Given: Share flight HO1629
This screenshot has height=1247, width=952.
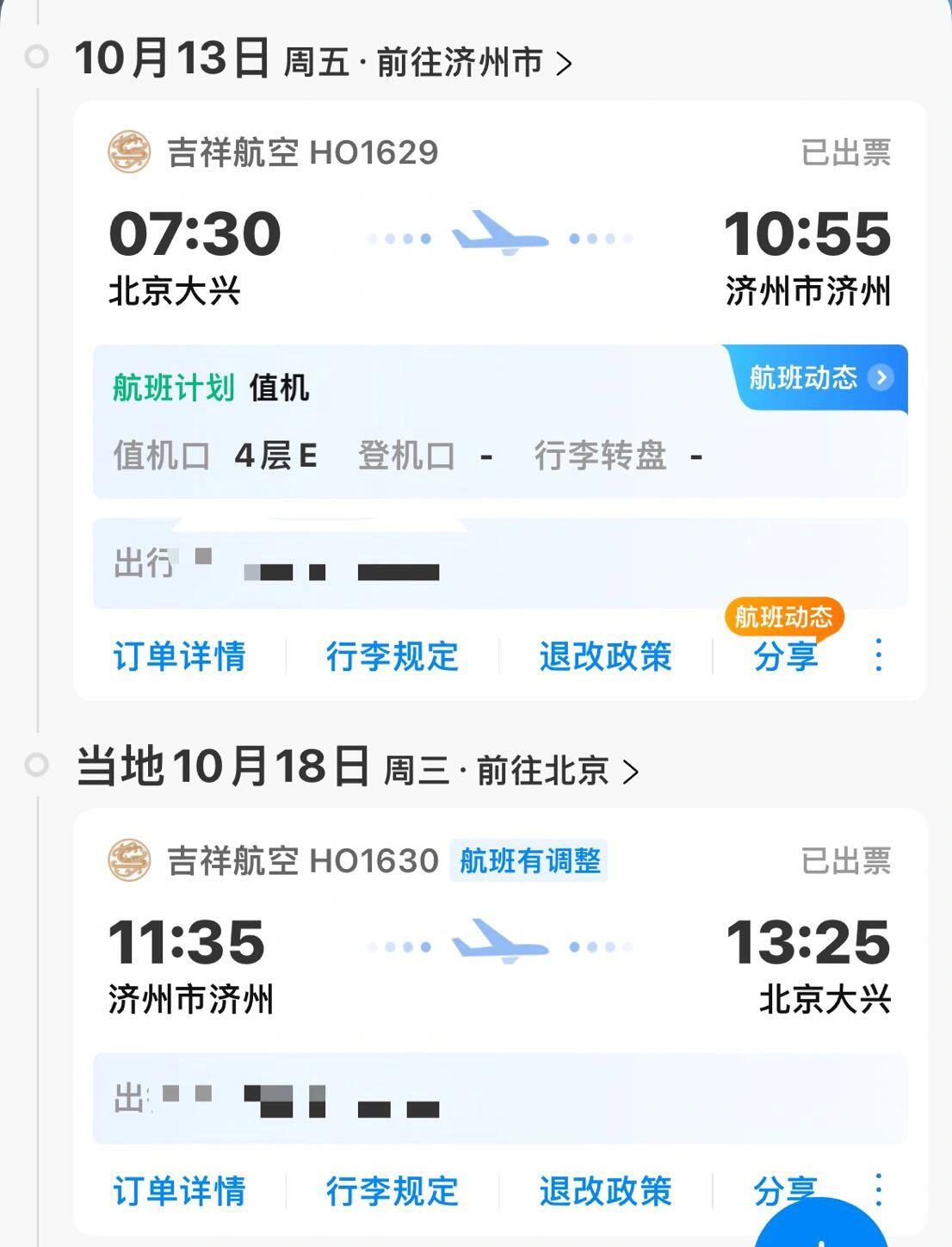Looking at the screenshot, I should [785, 656].
